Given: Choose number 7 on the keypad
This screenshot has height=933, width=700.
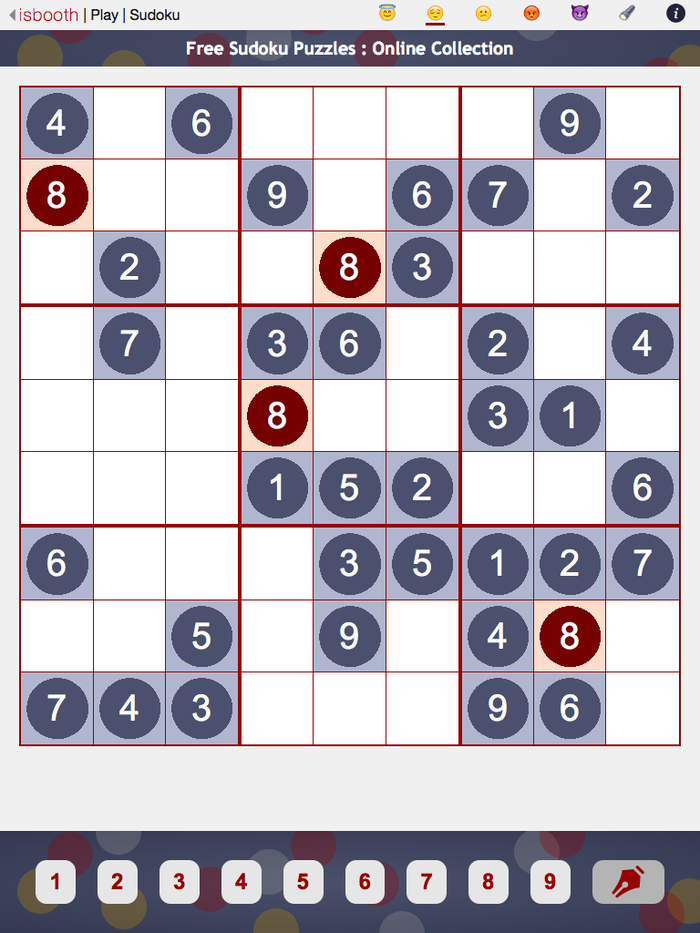Looking at the screenshot, I should point(426,882).
